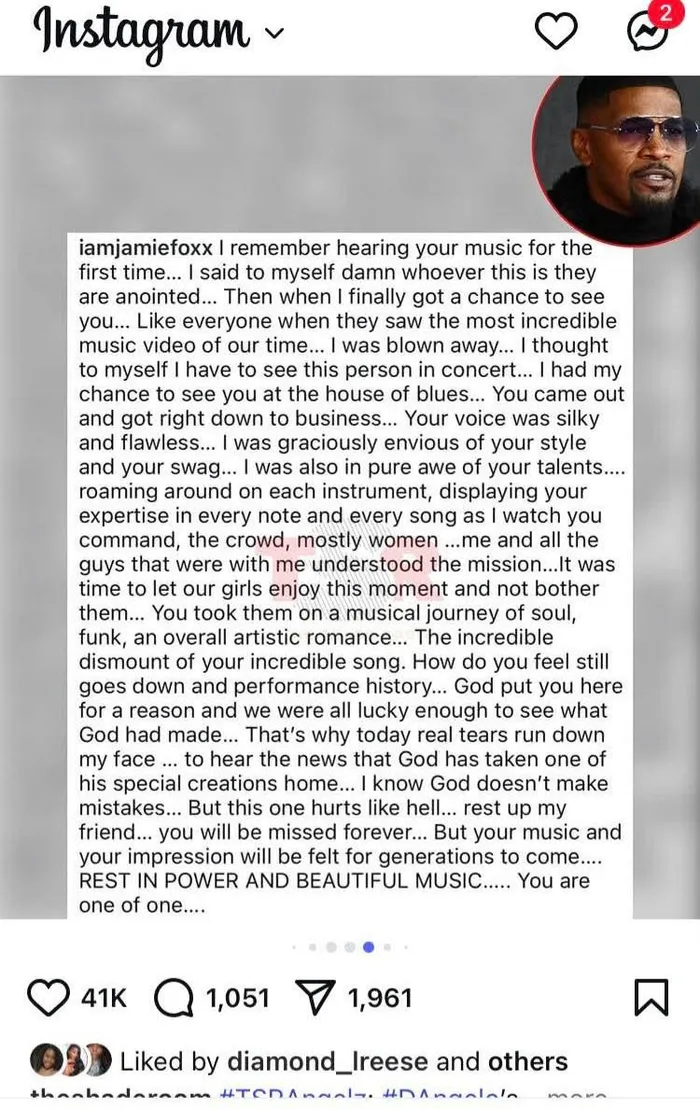
Task: Bookmark this post
Action: pos(651,997)
